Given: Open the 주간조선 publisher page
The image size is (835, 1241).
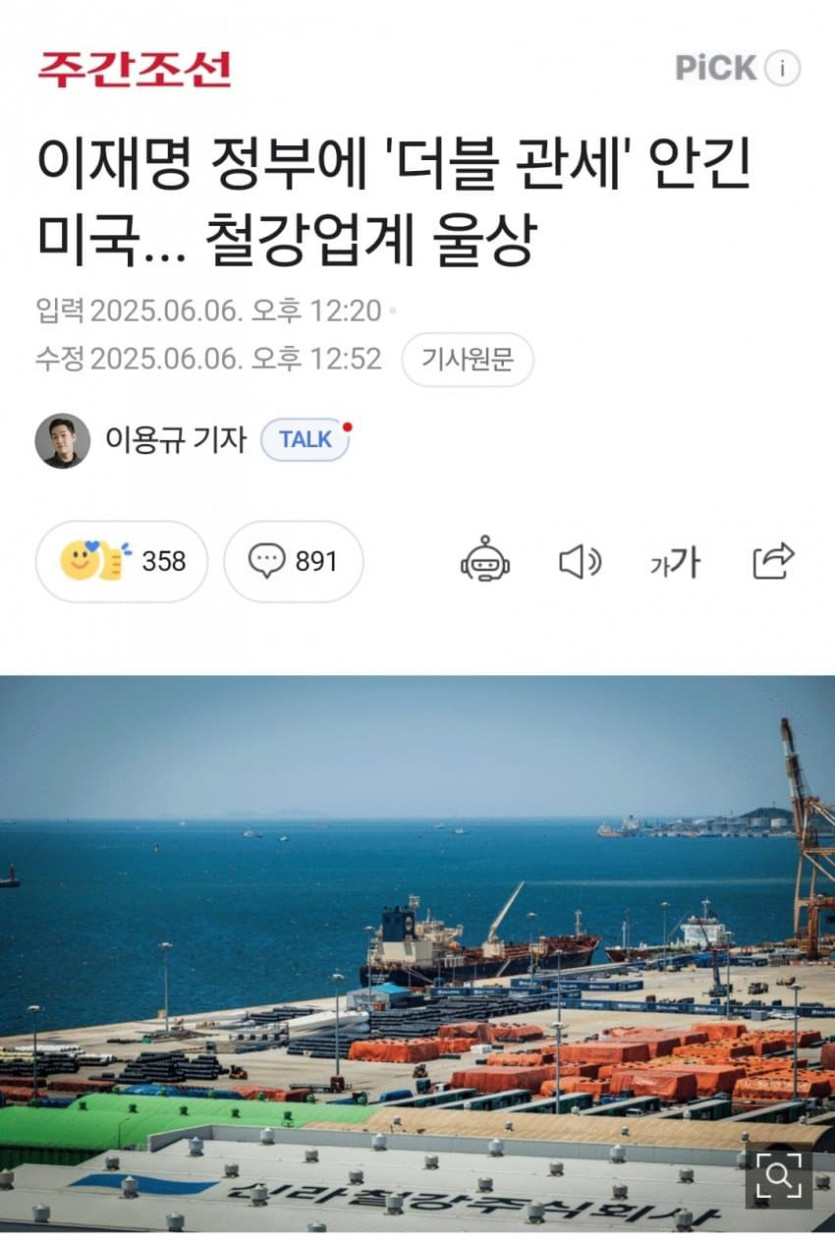Looking at the screenshot, I should click(134, 68).
